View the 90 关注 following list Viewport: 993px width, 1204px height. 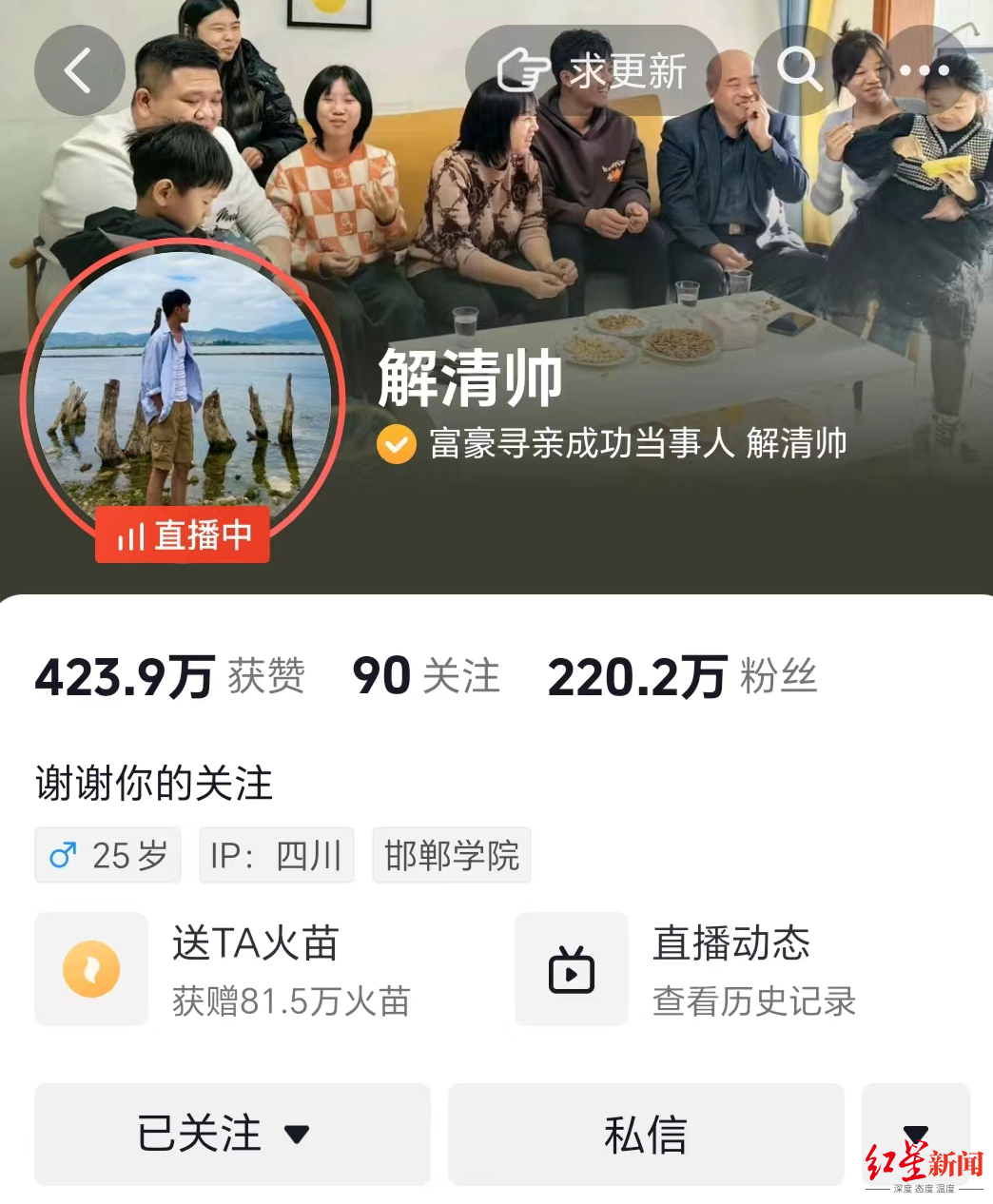coord(425,676)
